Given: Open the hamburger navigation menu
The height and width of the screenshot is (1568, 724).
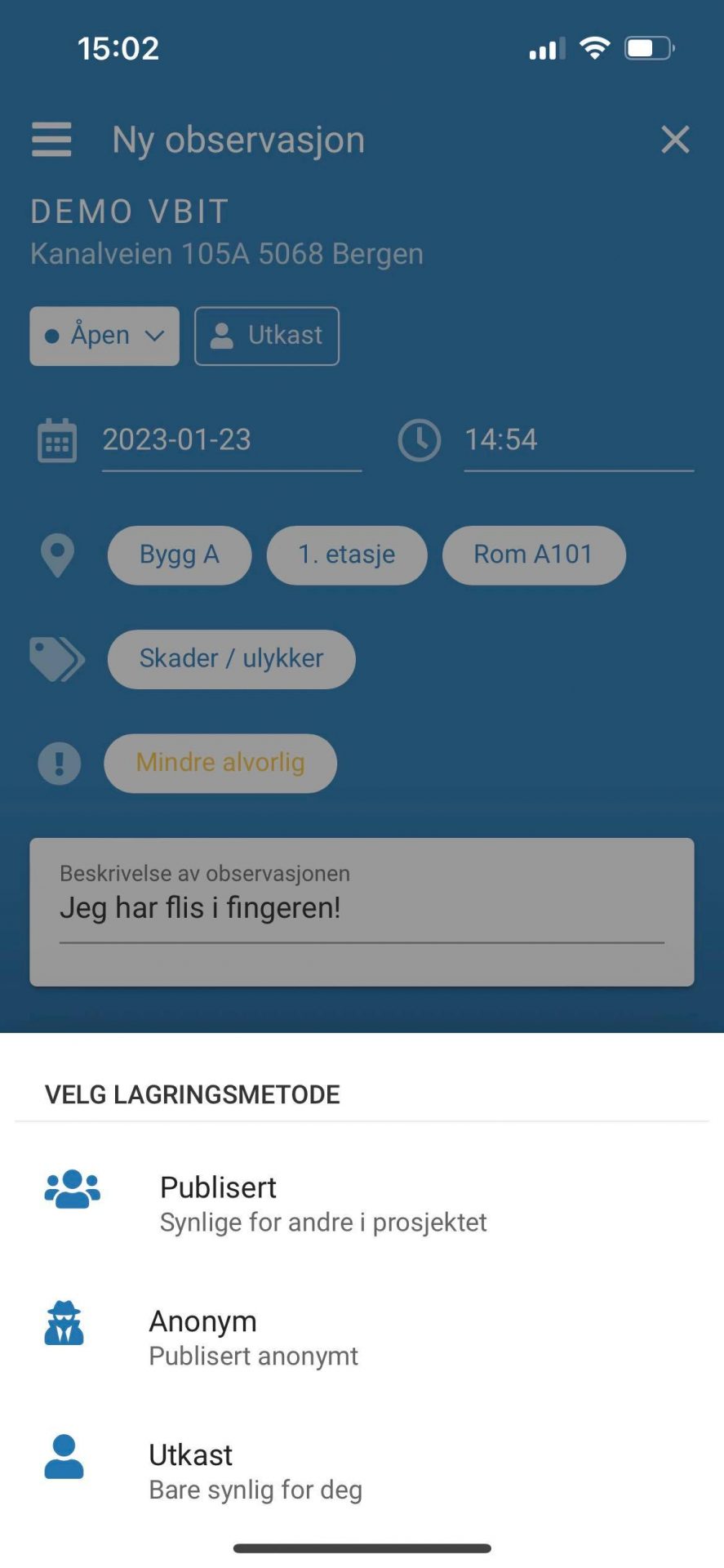Looking at the screenshot, I should pos(51,140).
